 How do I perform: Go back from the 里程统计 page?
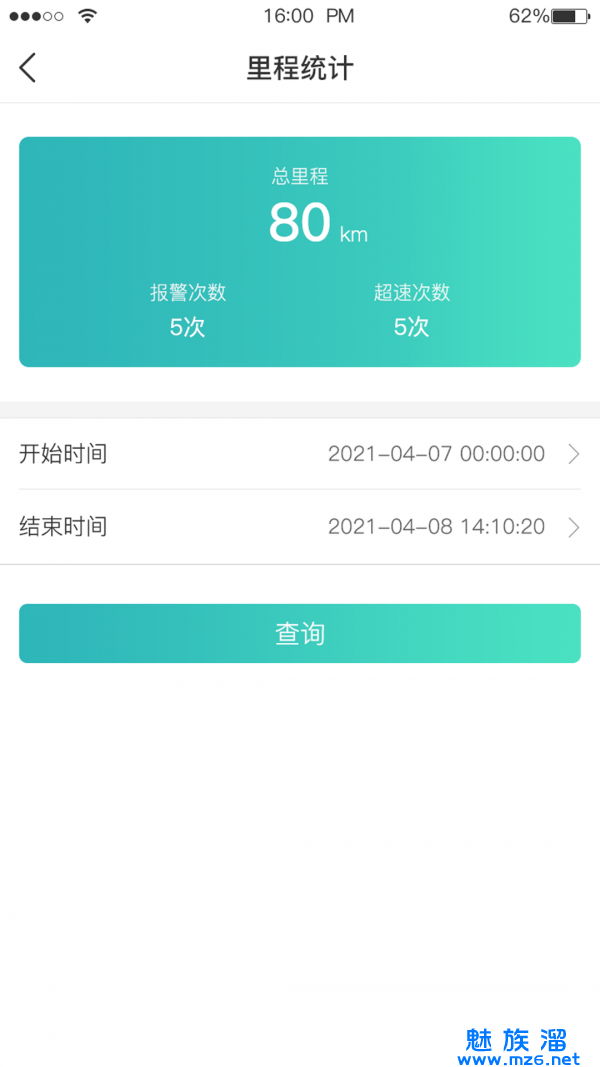(28, 68)
